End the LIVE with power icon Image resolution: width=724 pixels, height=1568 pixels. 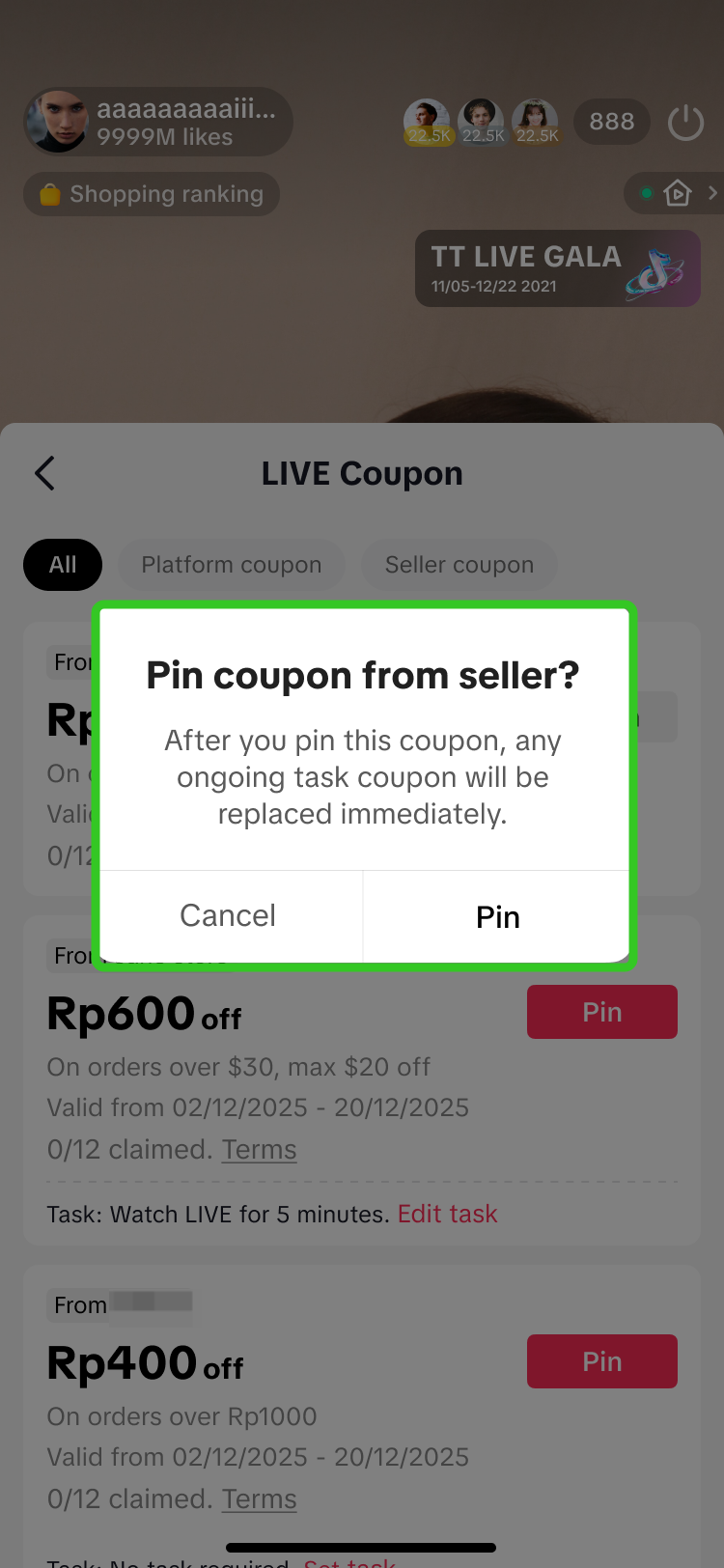685,123
